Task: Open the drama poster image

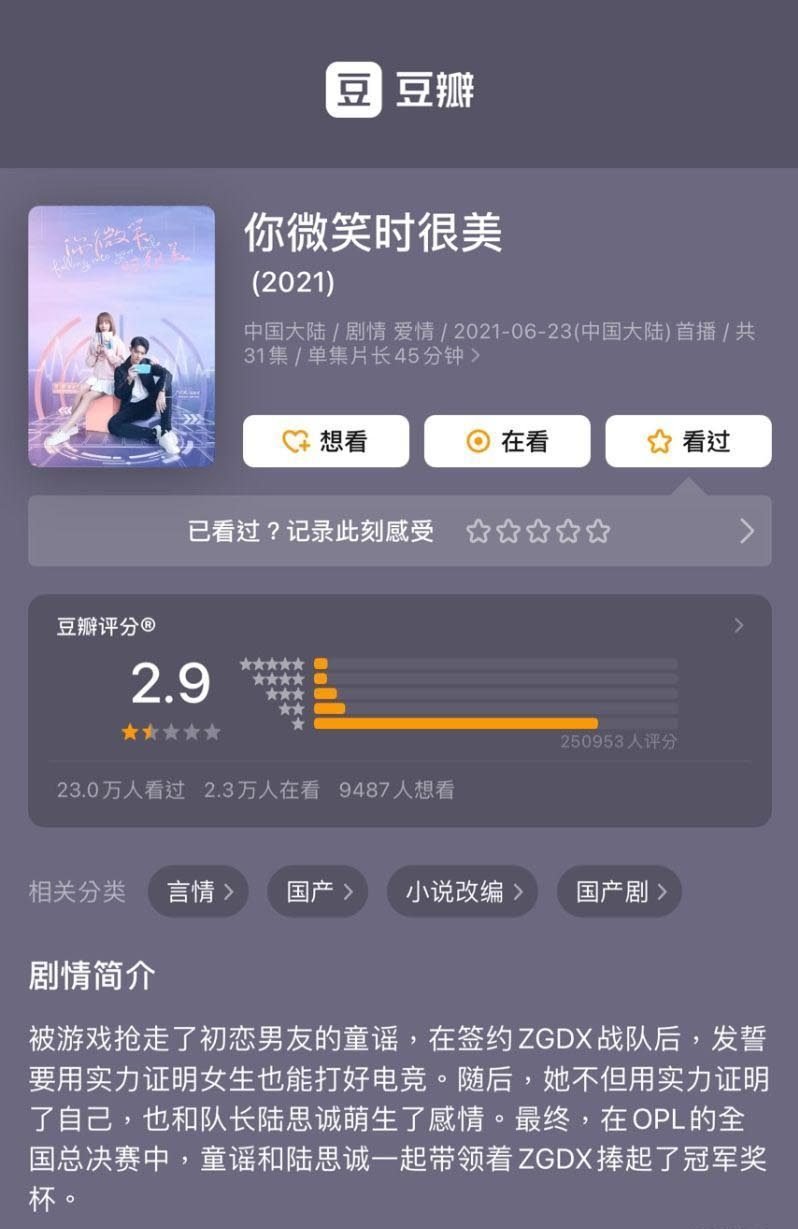Action: click(x=122, y=337)
